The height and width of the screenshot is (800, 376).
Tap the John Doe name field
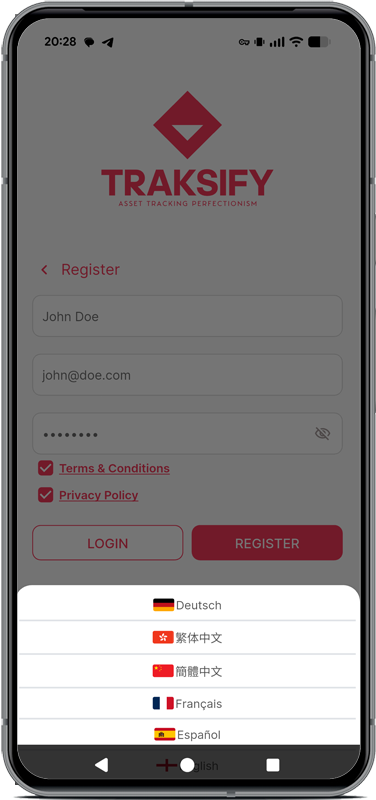pyautogui.click(x=187, y=316)
